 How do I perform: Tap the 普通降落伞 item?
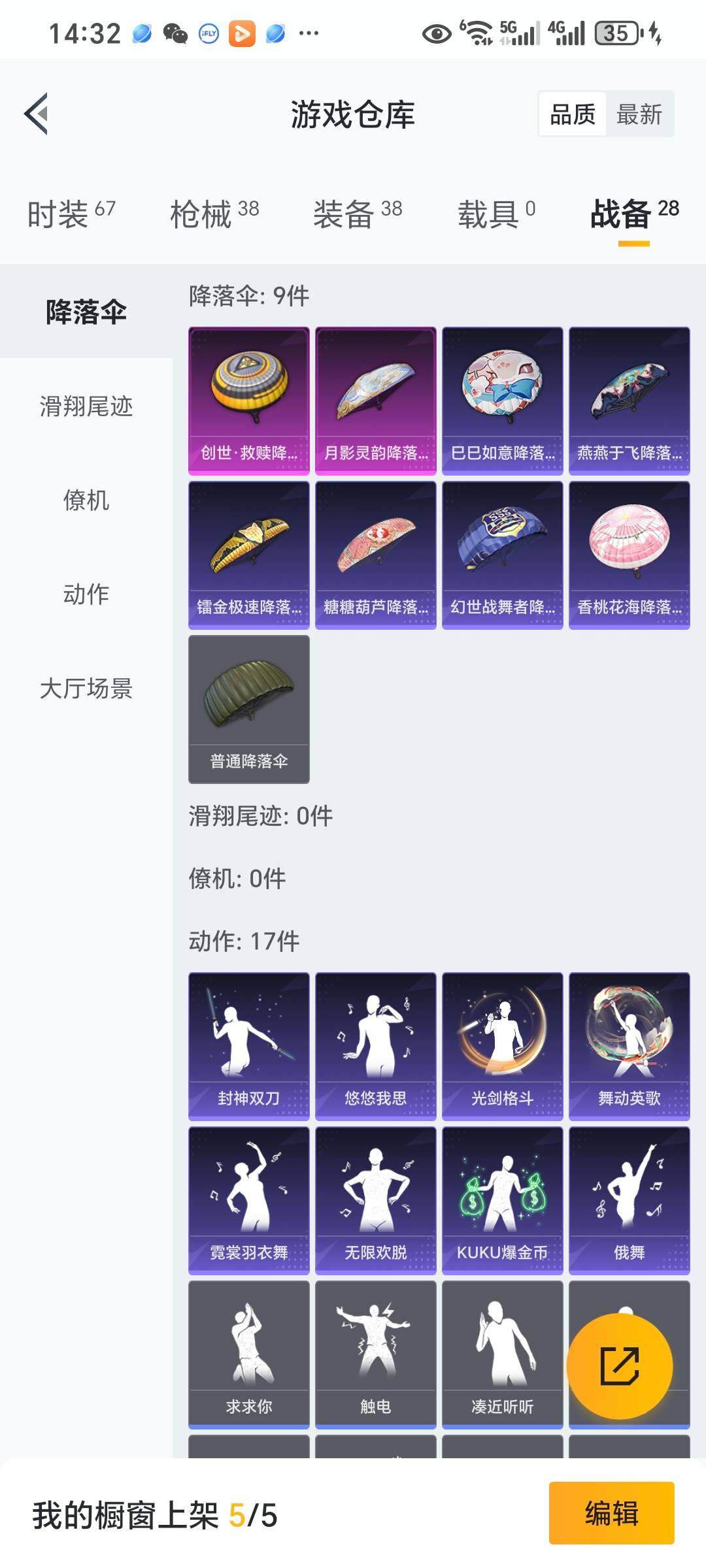tap(249, 710)
